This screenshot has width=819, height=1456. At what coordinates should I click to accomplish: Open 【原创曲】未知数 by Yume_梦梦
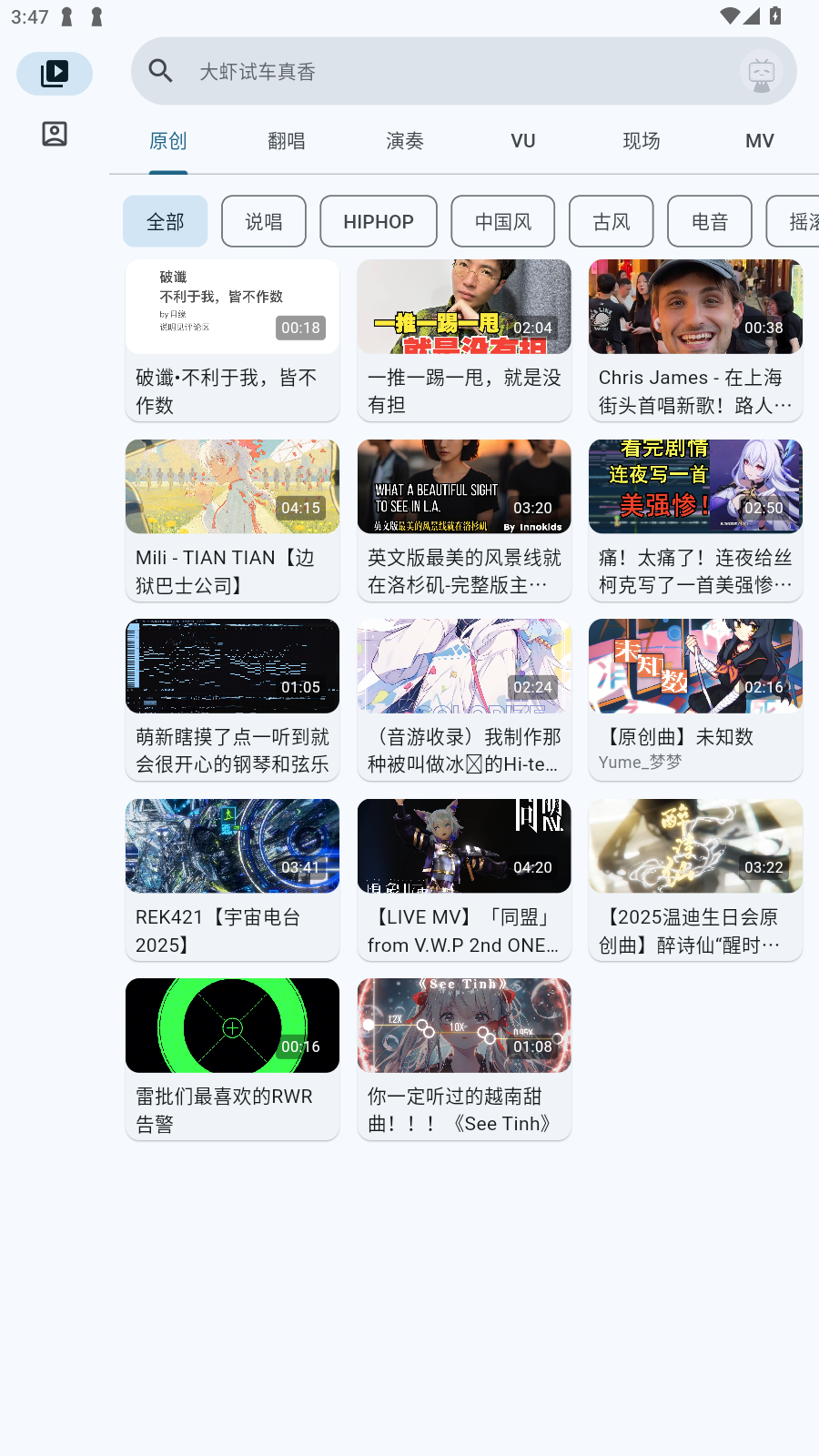695,699
